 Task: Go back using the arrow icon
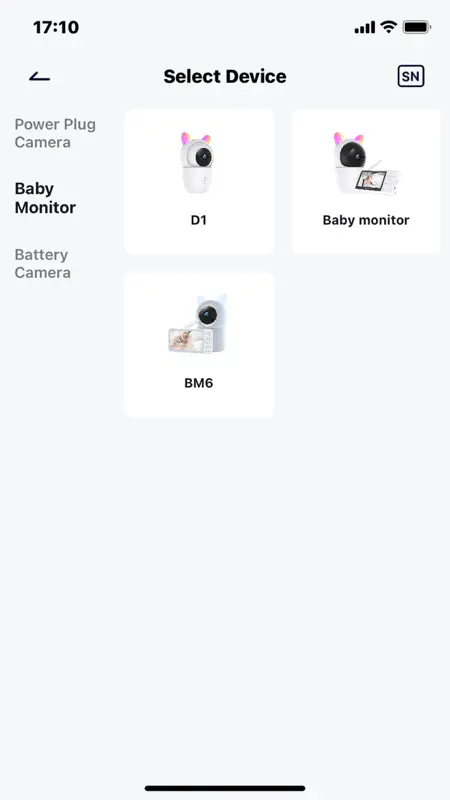tap(39, 77)
